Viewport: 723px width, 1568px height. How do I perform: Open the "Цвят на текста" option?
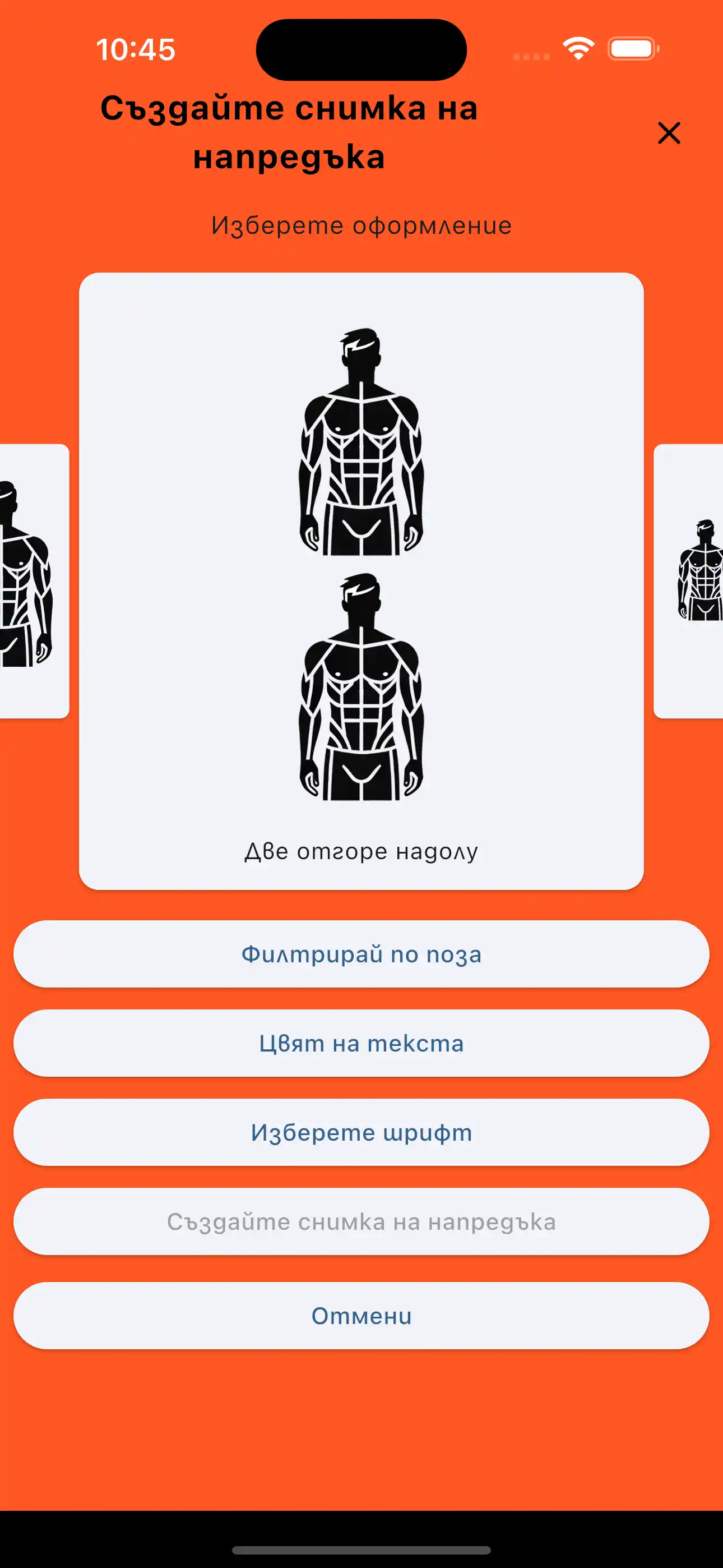pos(361,1043)
